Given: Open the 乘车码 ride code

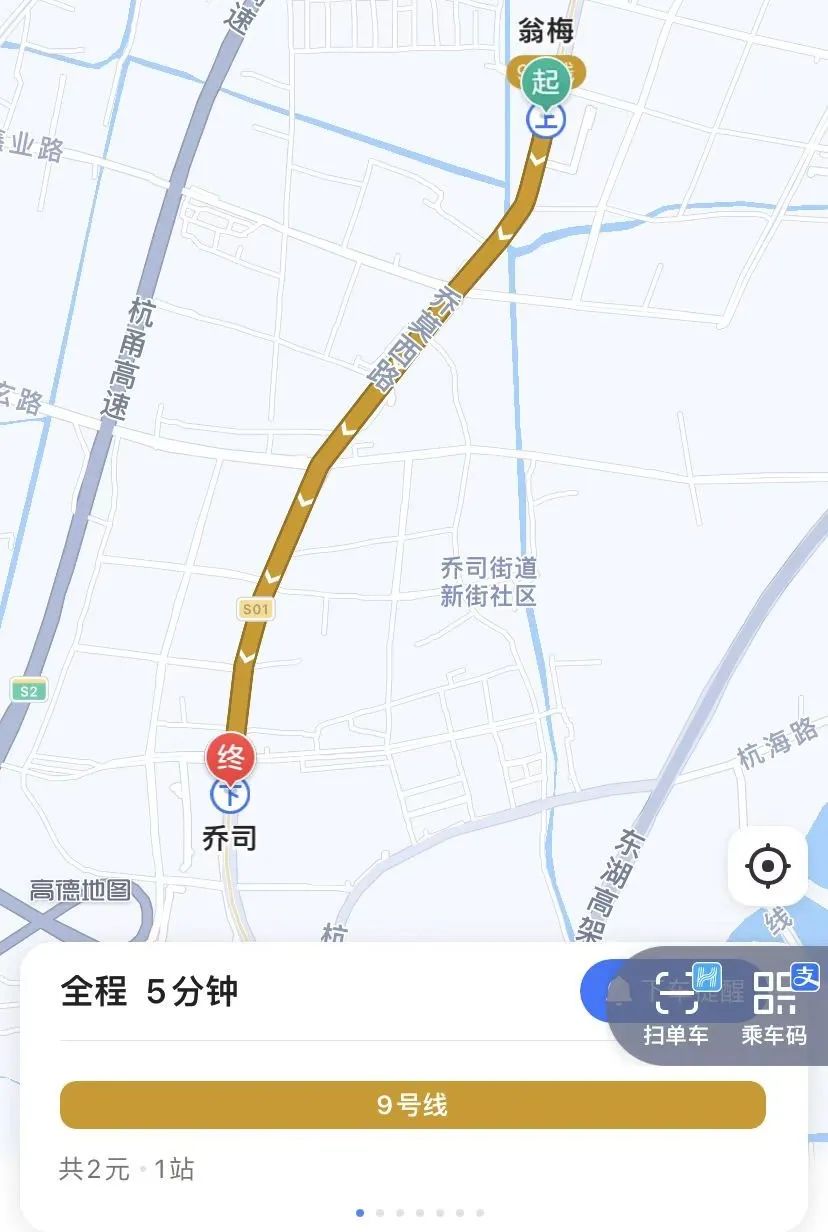Looking at the screenshot, I should coord(774,1004).
